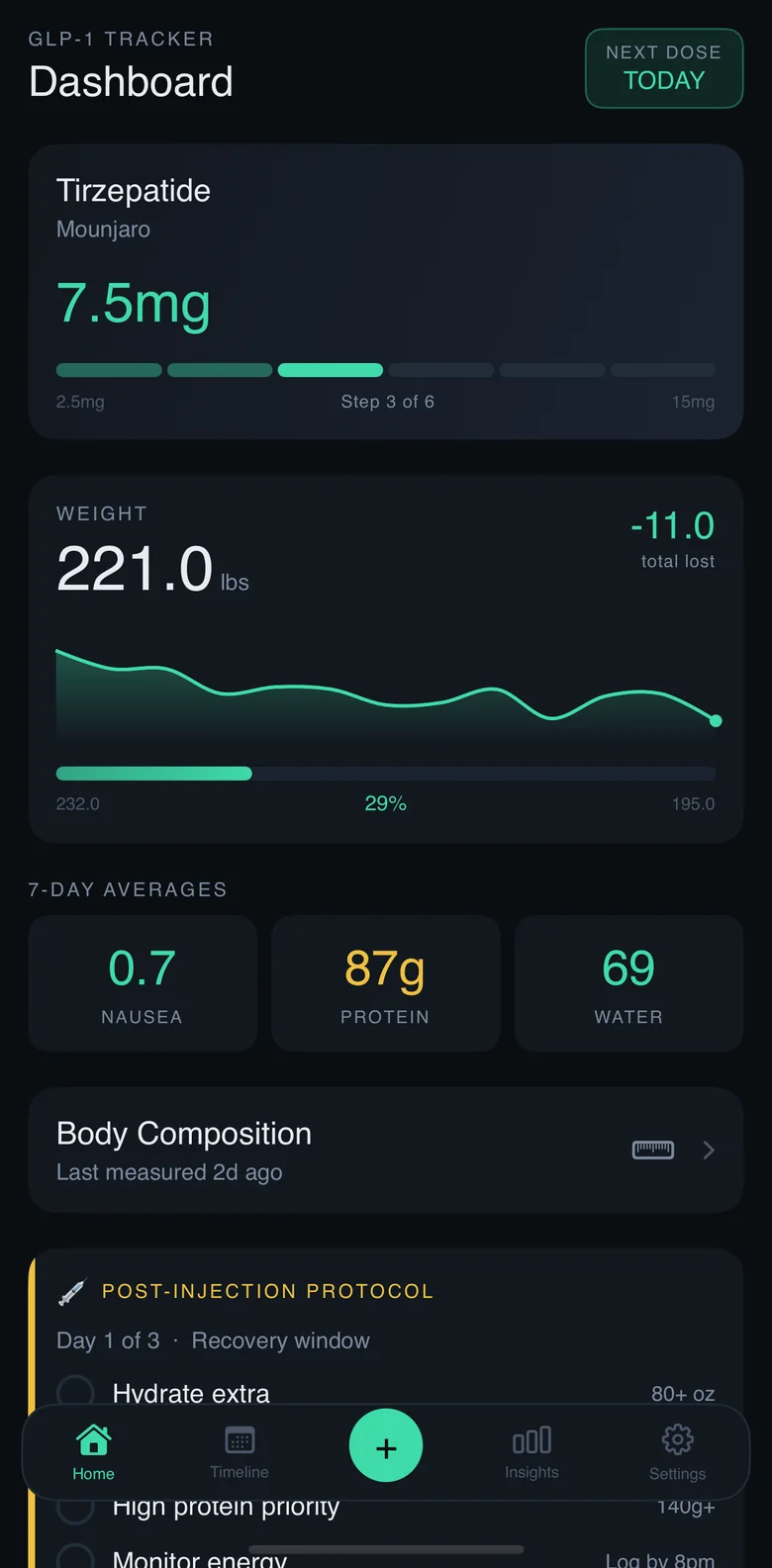This screenshot has width=772, height=1568.
Task: Open the Settings tab
Action: tap(677, 1451)
